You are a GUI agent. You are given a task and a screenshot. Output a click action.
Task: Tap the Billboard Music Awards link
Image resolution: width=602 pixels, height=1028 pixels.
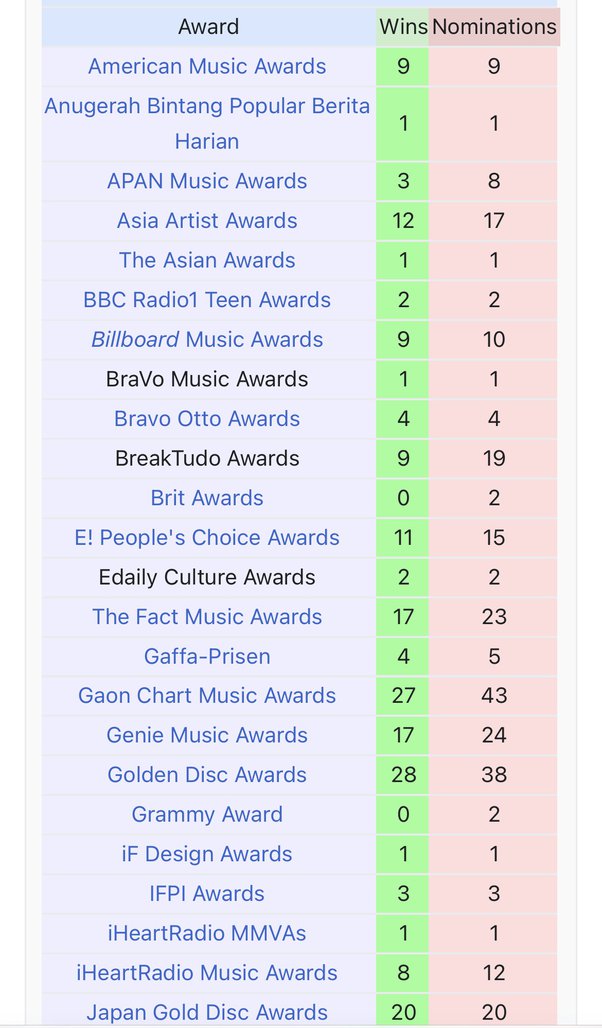tap(207, 340)
